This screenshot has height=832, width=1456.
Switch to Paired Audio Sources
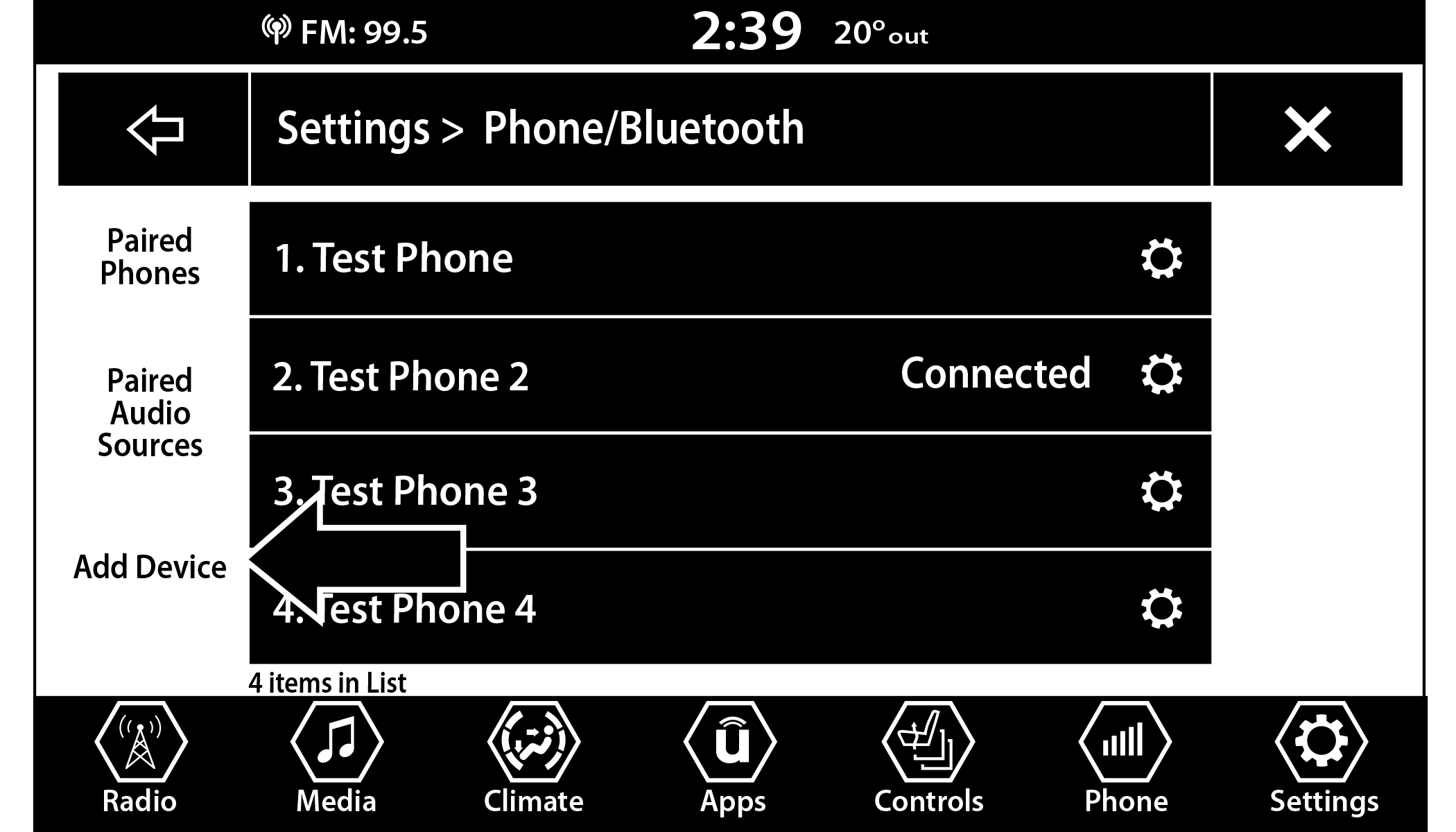150,413
